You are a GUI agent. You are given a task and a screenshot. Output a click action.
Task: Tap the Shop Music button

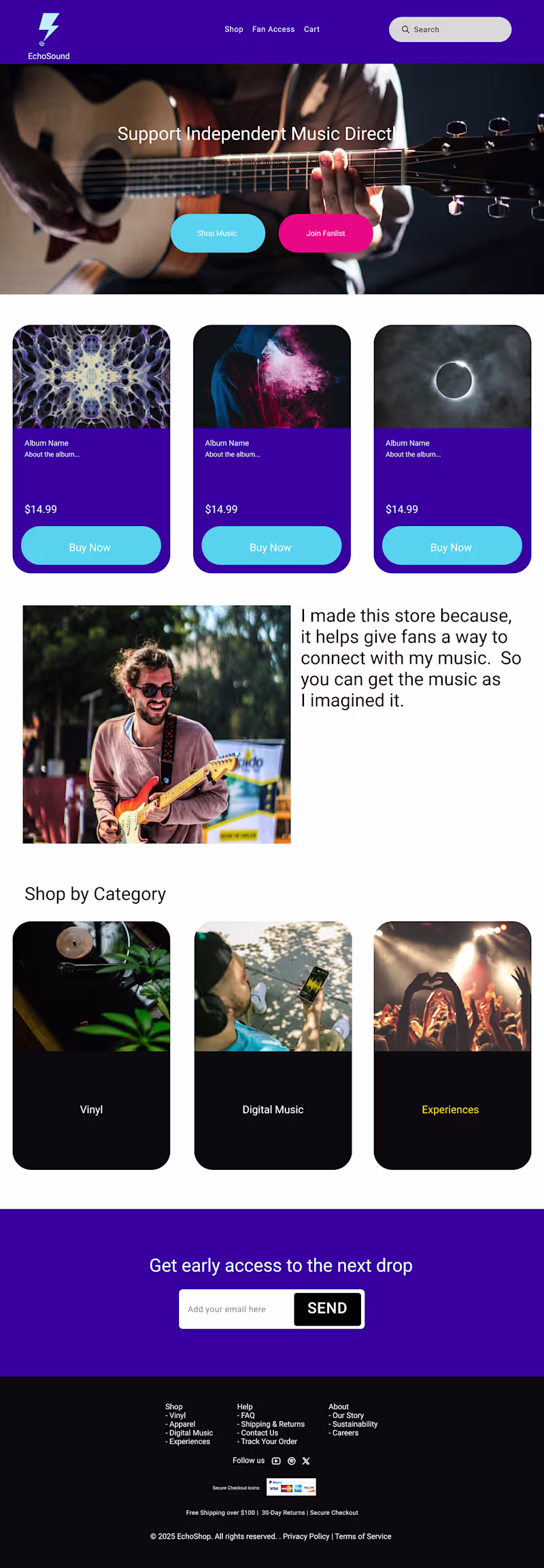pos(218,233)
